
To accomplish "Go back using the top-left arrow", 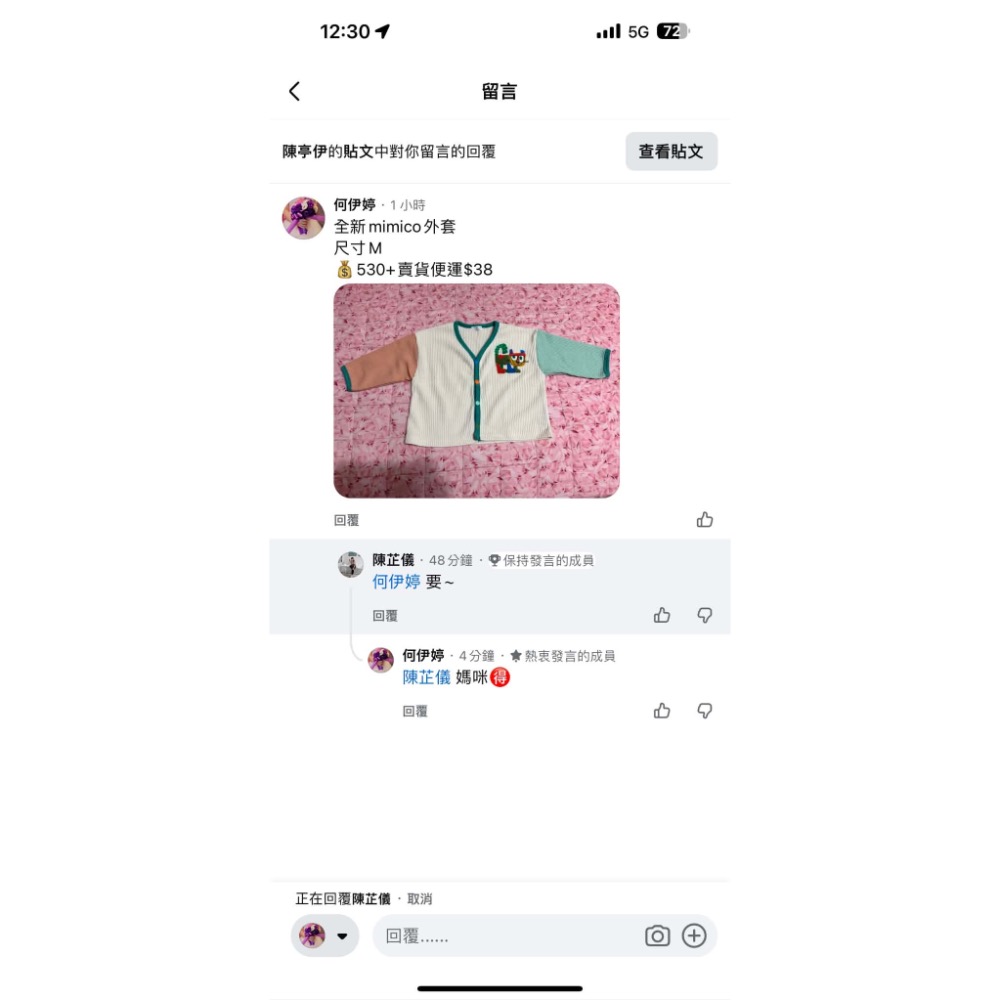I will 294,91.
